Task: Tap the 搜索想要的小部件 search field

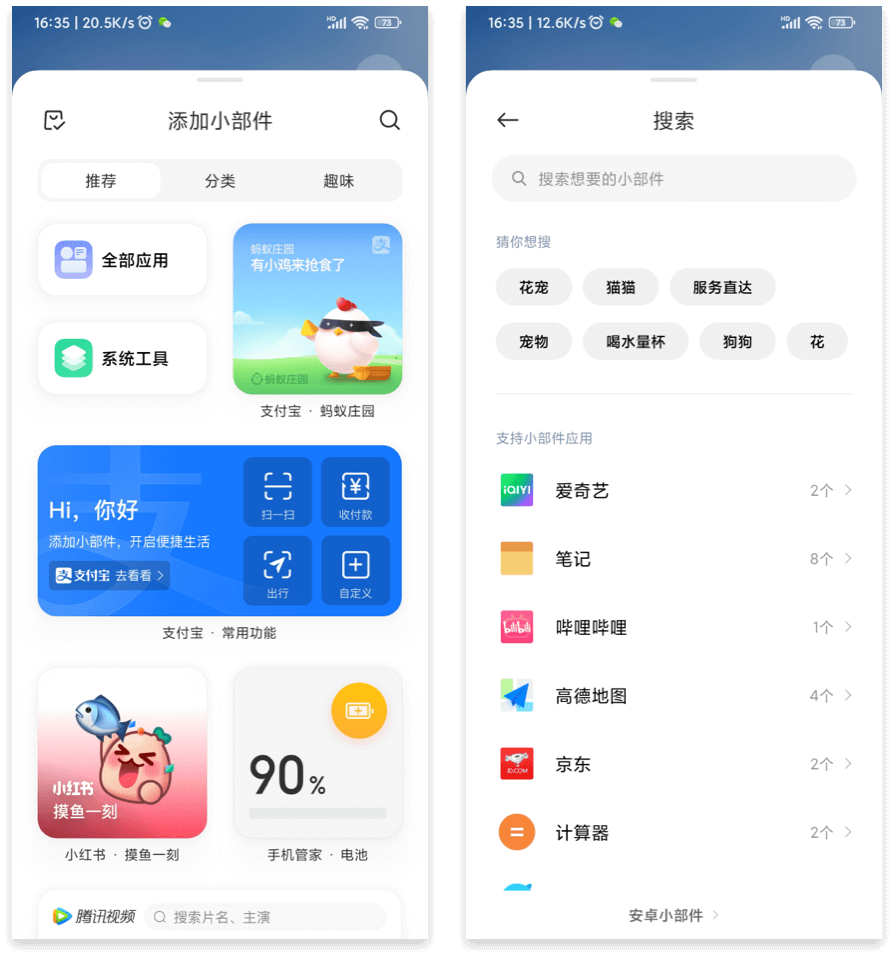Action: (x=673, y=179)
